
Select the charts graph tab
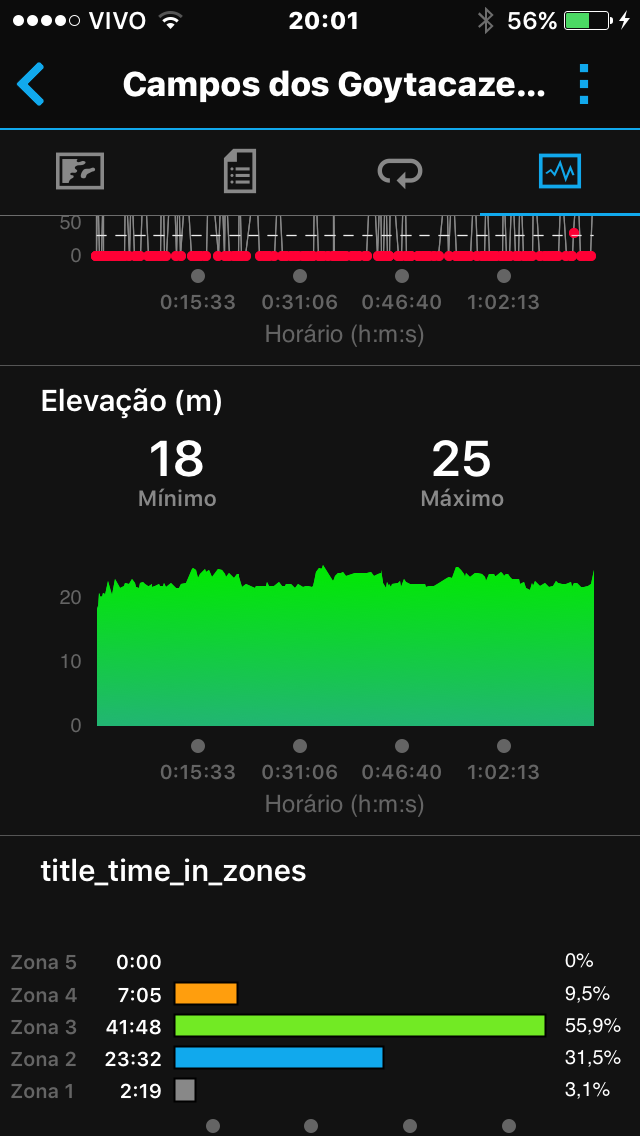pos(559,172)
